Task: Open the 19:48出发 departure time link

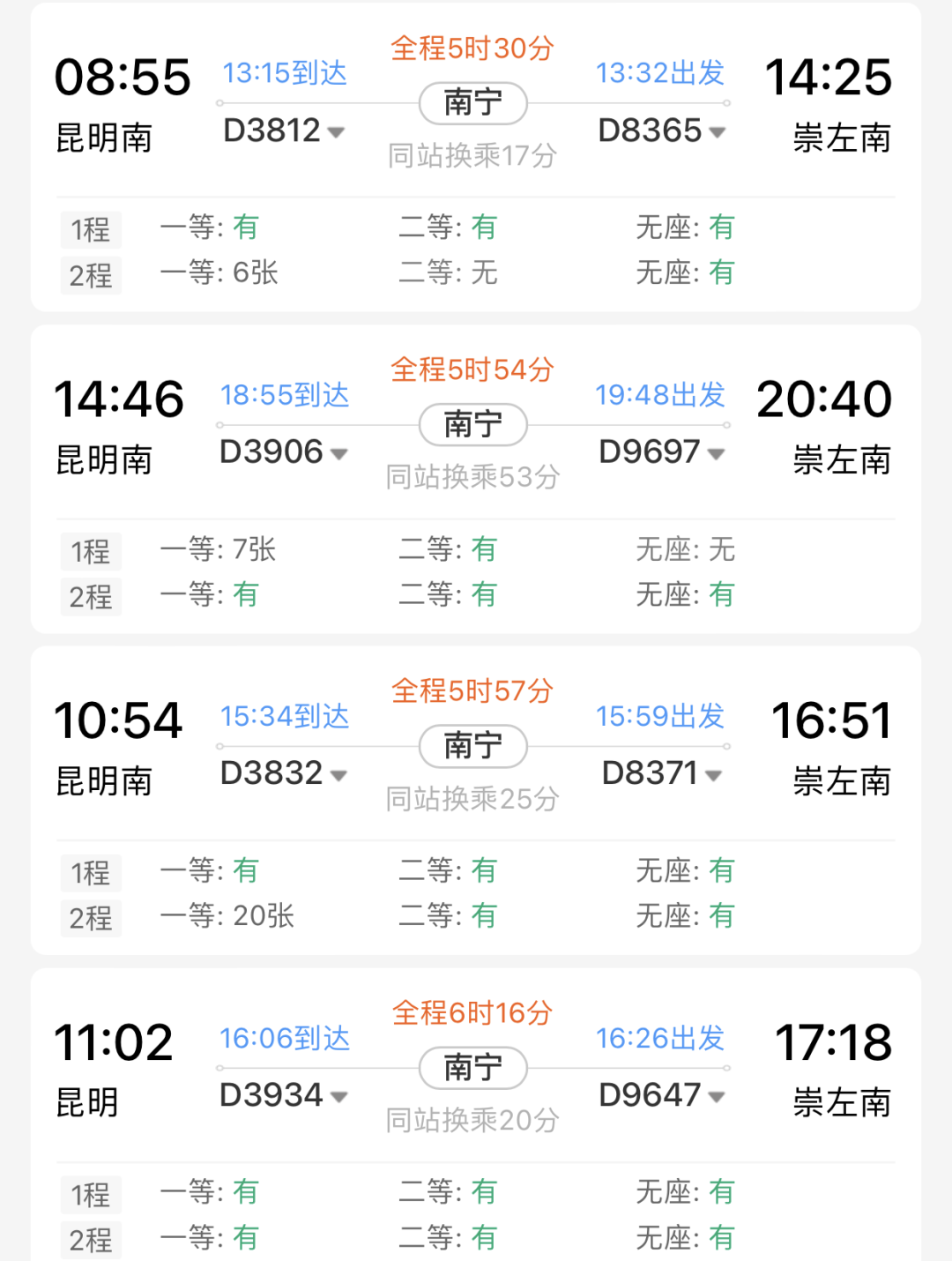Action: [662, 396]
